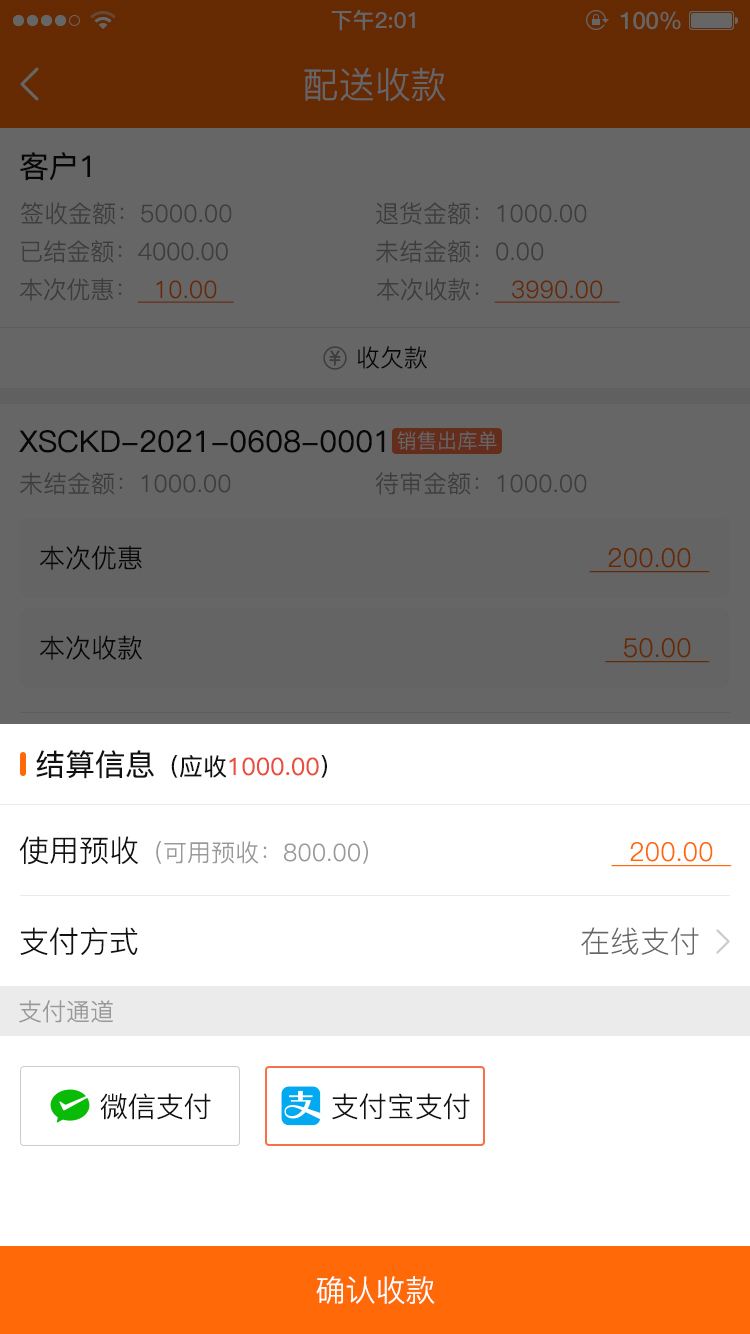Viewport: 750px width, 1334px height.
Task: Choose 支付宝支付 as payment channel
Action: click(375, 1106)
